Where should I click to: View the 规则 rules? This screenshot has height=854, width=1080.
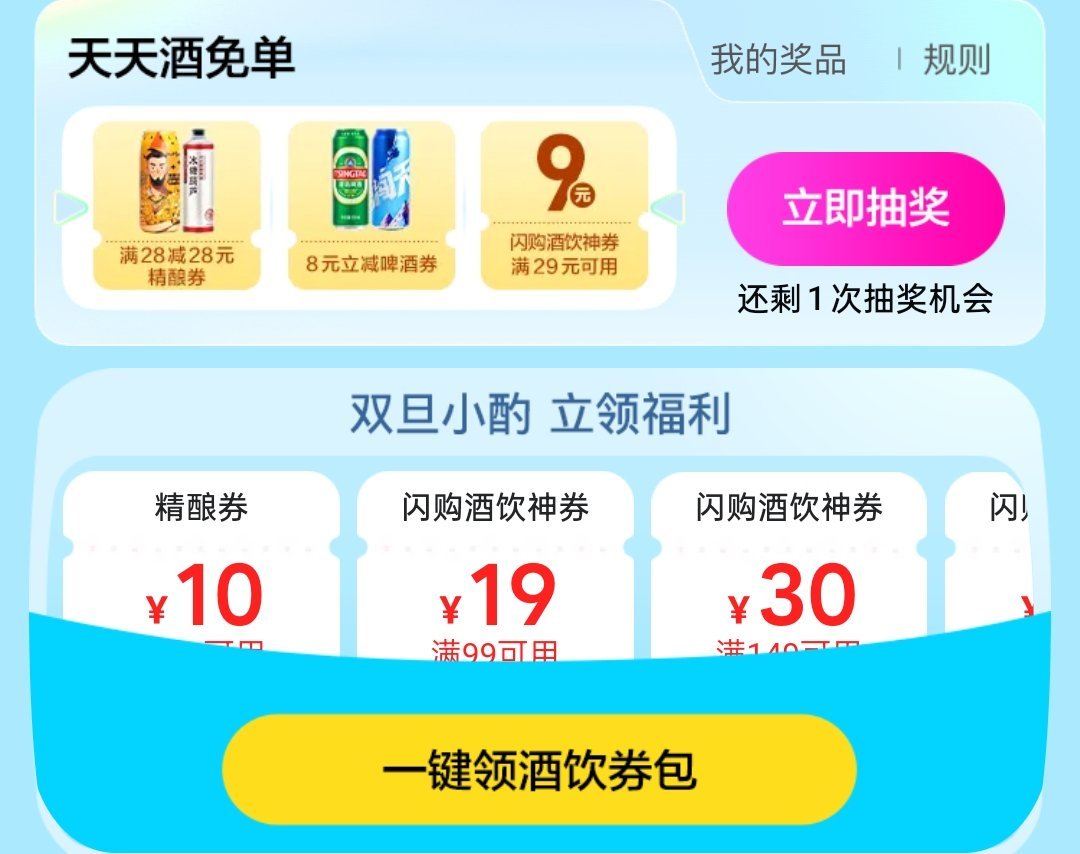957,59
